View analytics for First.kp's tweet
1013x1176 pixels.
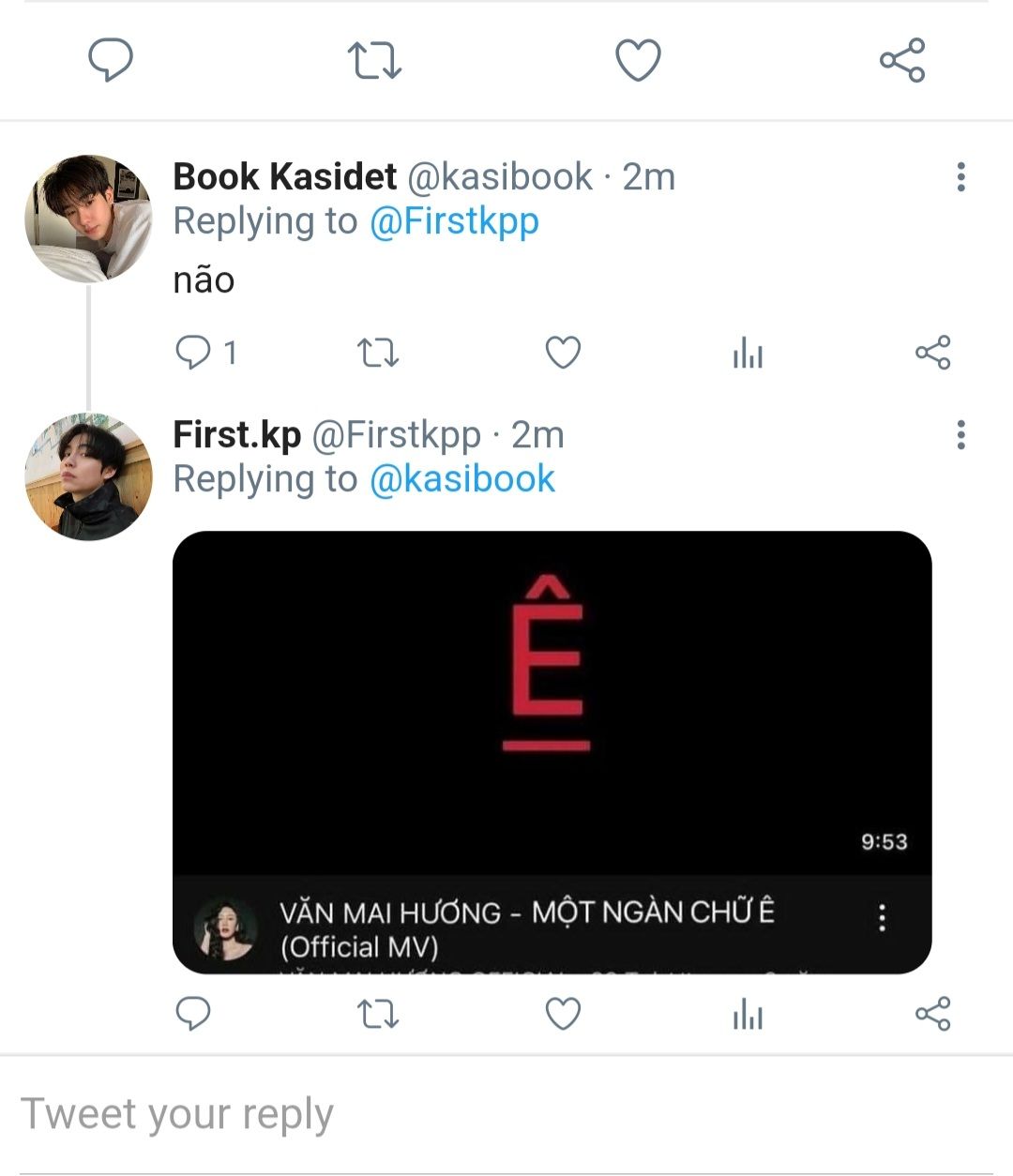coord(748,1015)
